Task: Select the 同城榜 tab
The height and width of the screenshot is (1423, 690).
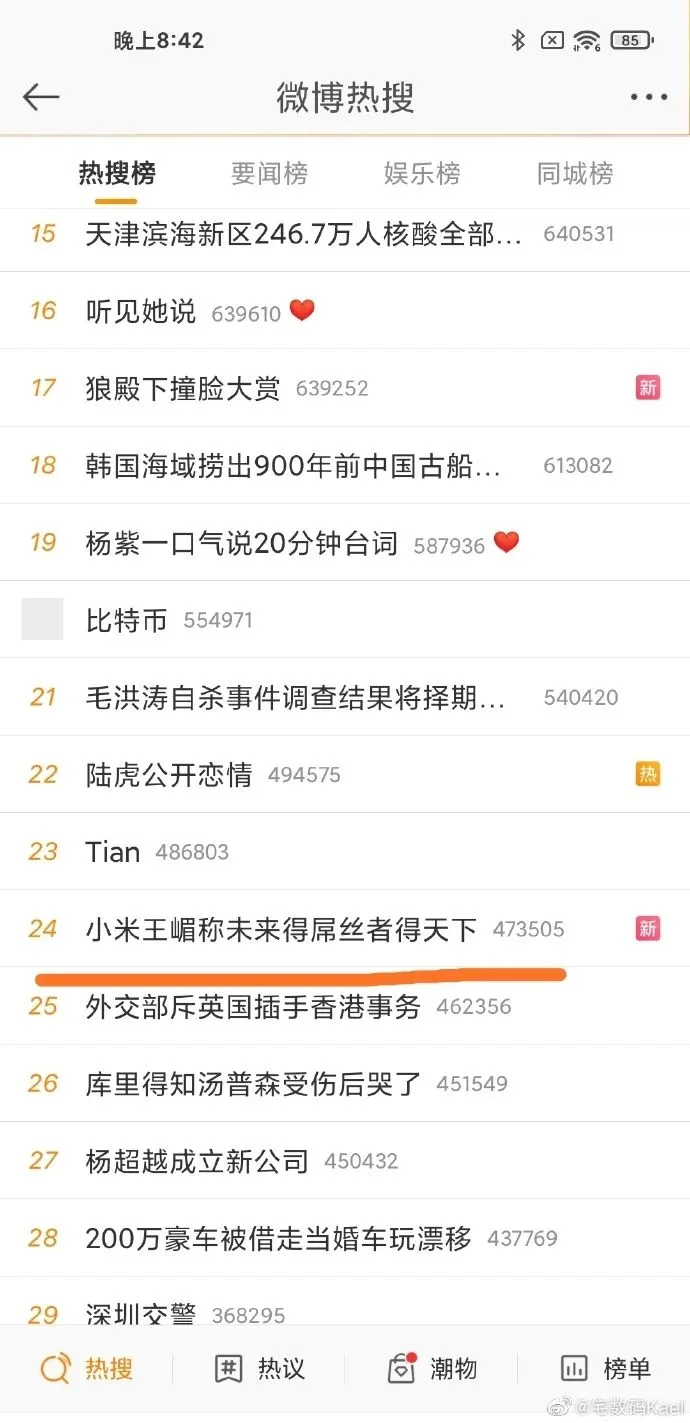Action: pyautogui.click(x=575, y=173)
